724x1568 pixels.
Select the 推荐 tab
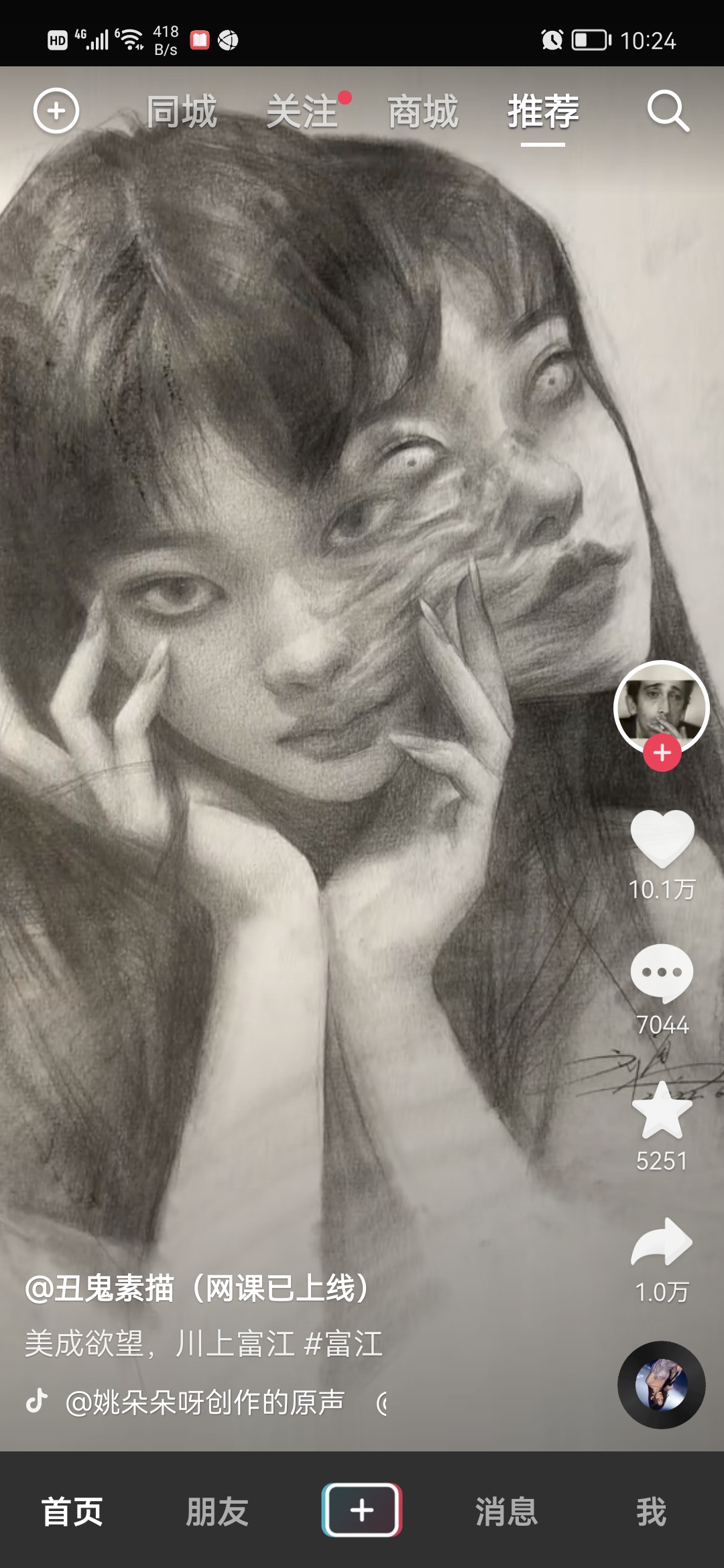543,111
